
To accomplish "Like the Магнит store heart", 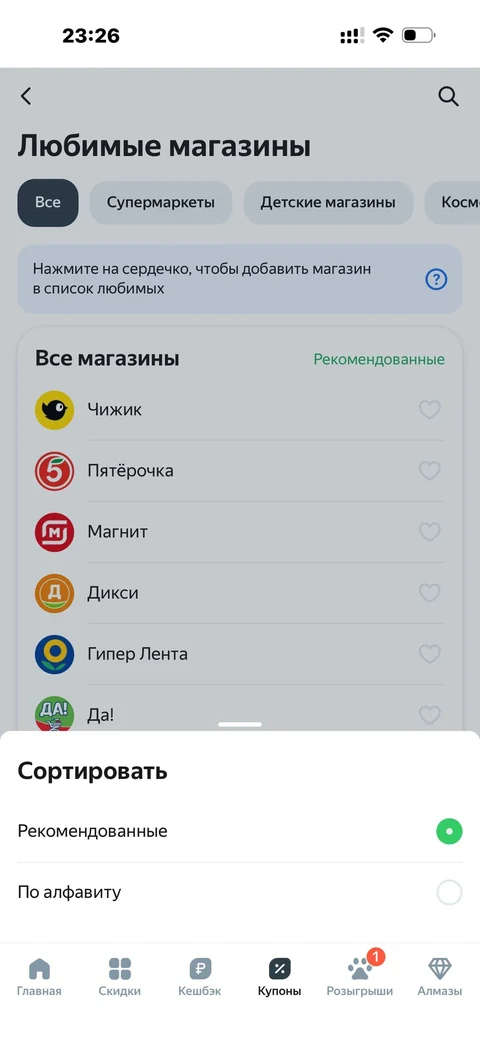I will (429, 532).
